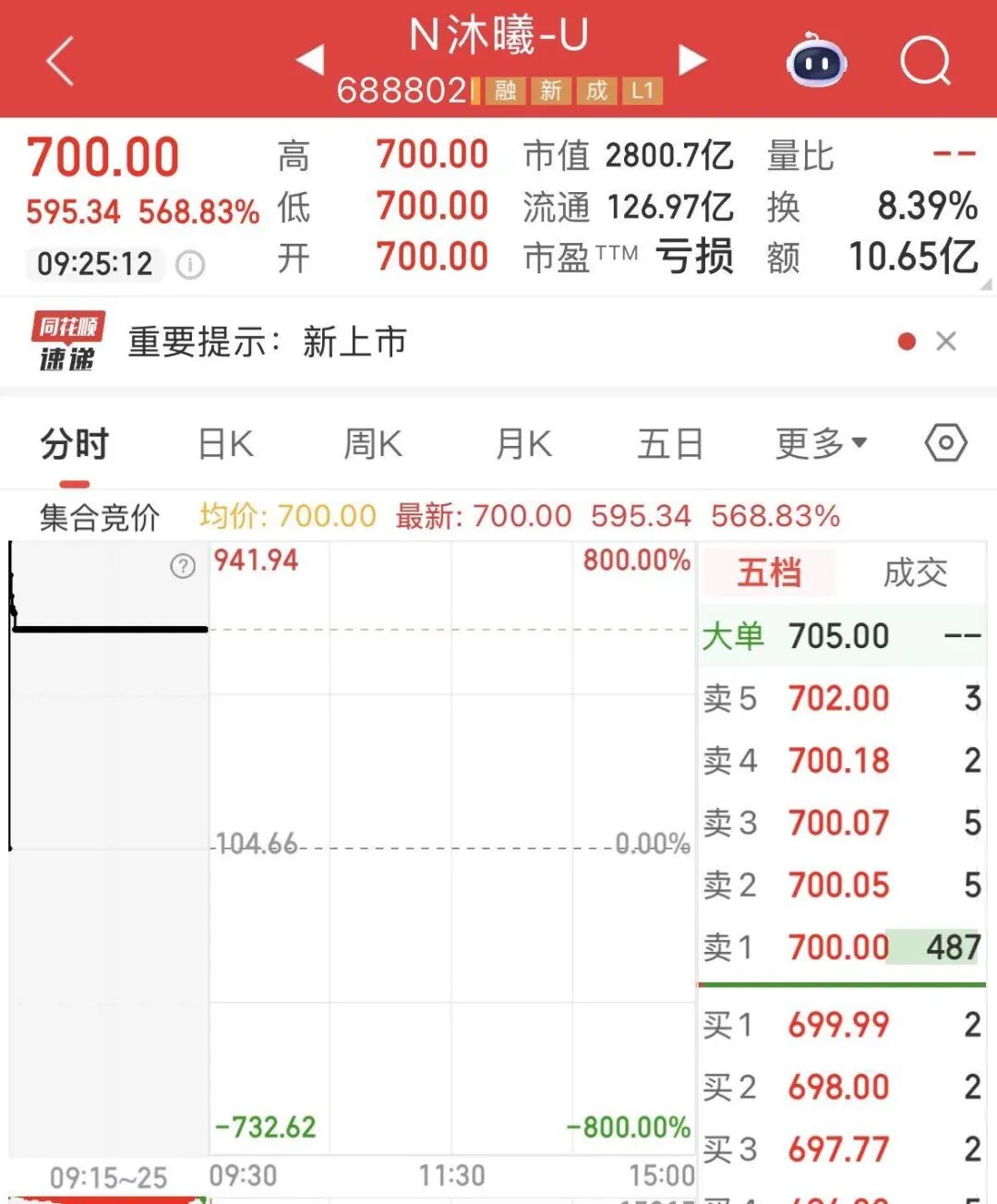Switch to the 成交 trades tab

(x=915, y=572)
